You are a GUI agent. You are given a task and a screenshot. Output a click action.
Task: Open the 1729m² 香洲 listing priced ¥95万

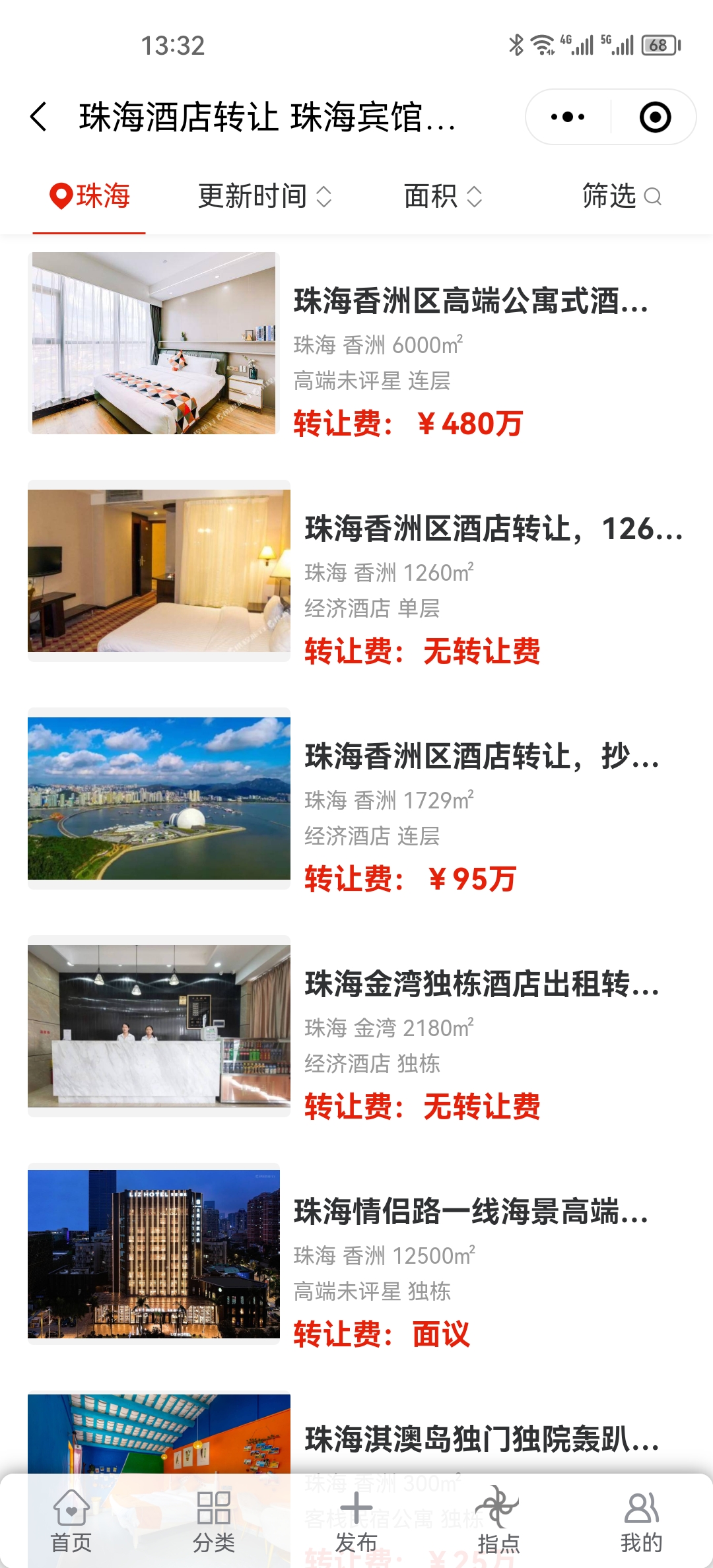pos(482,757)
